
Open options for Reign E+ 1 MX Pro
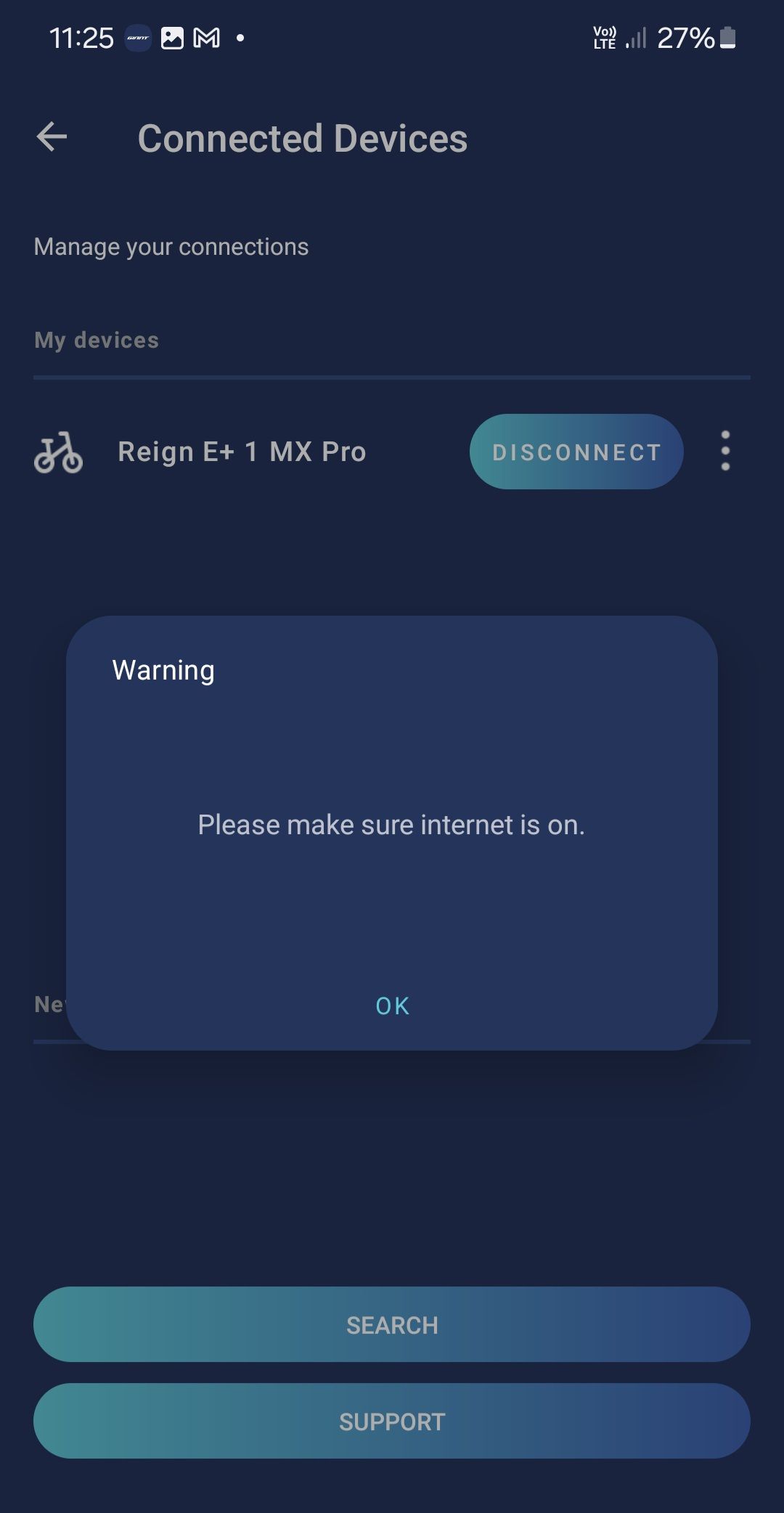725,451
